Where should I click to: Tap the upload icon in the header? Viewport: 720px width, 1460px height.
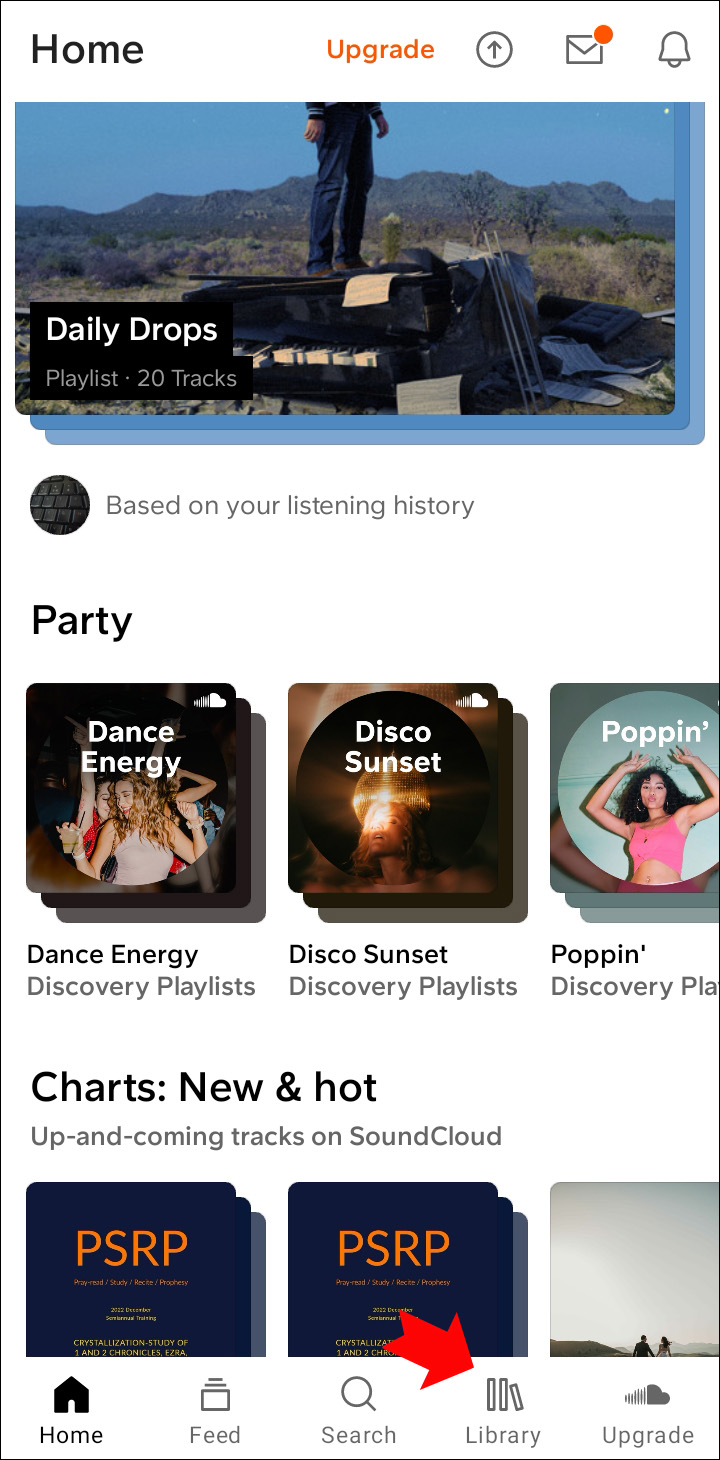pos(494,50)
